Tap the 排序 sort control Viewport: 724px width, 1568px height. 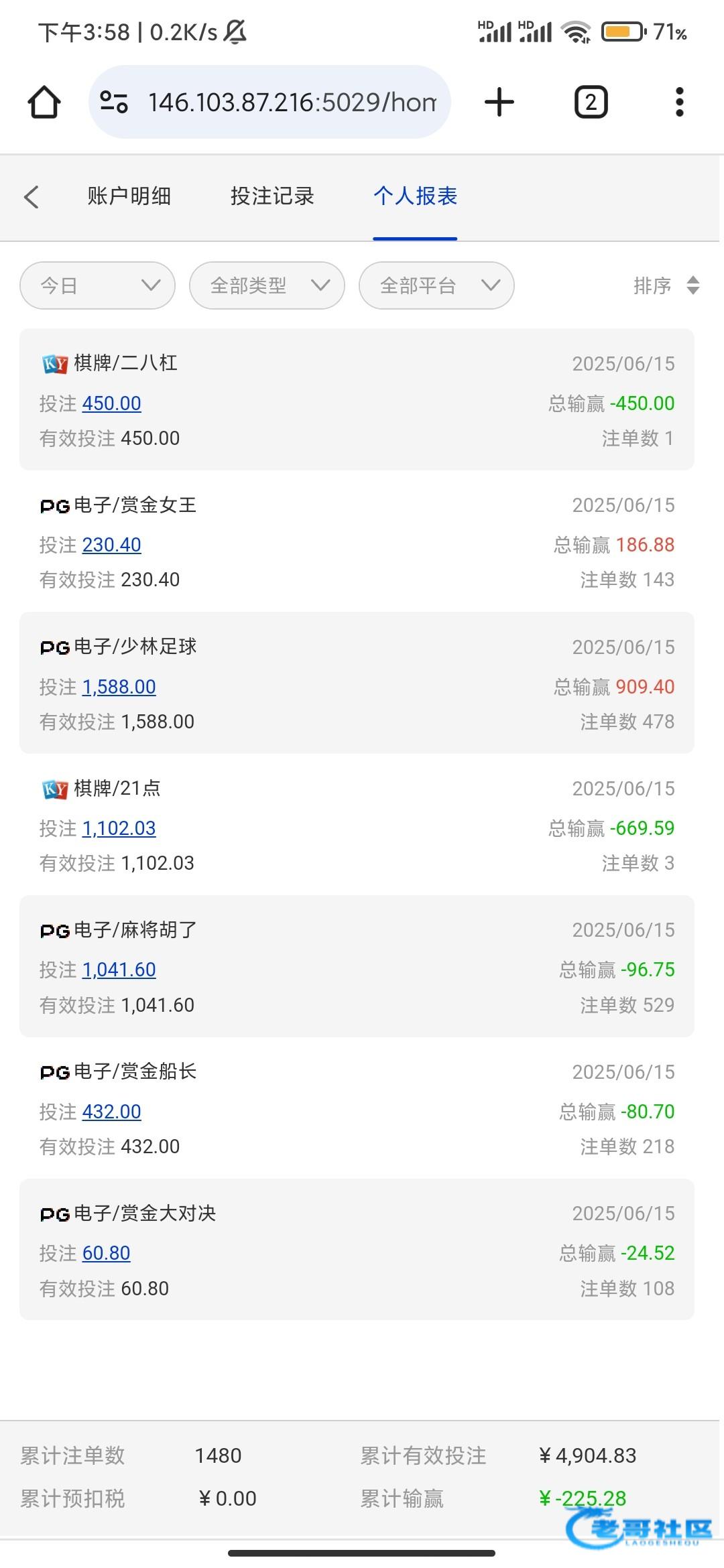(x=666, y=286)
